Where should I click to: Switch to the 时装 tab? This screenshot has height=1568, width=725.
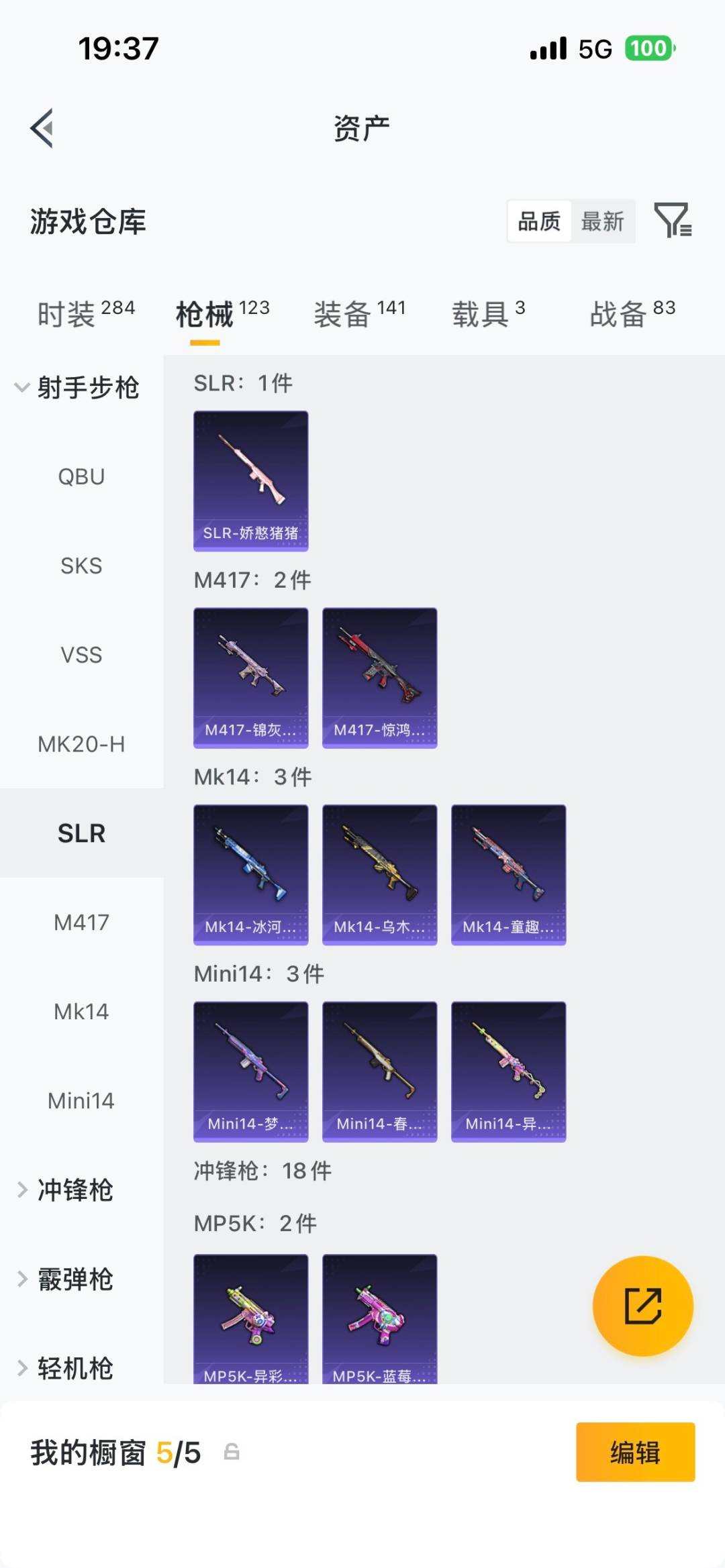pos(87,313)
